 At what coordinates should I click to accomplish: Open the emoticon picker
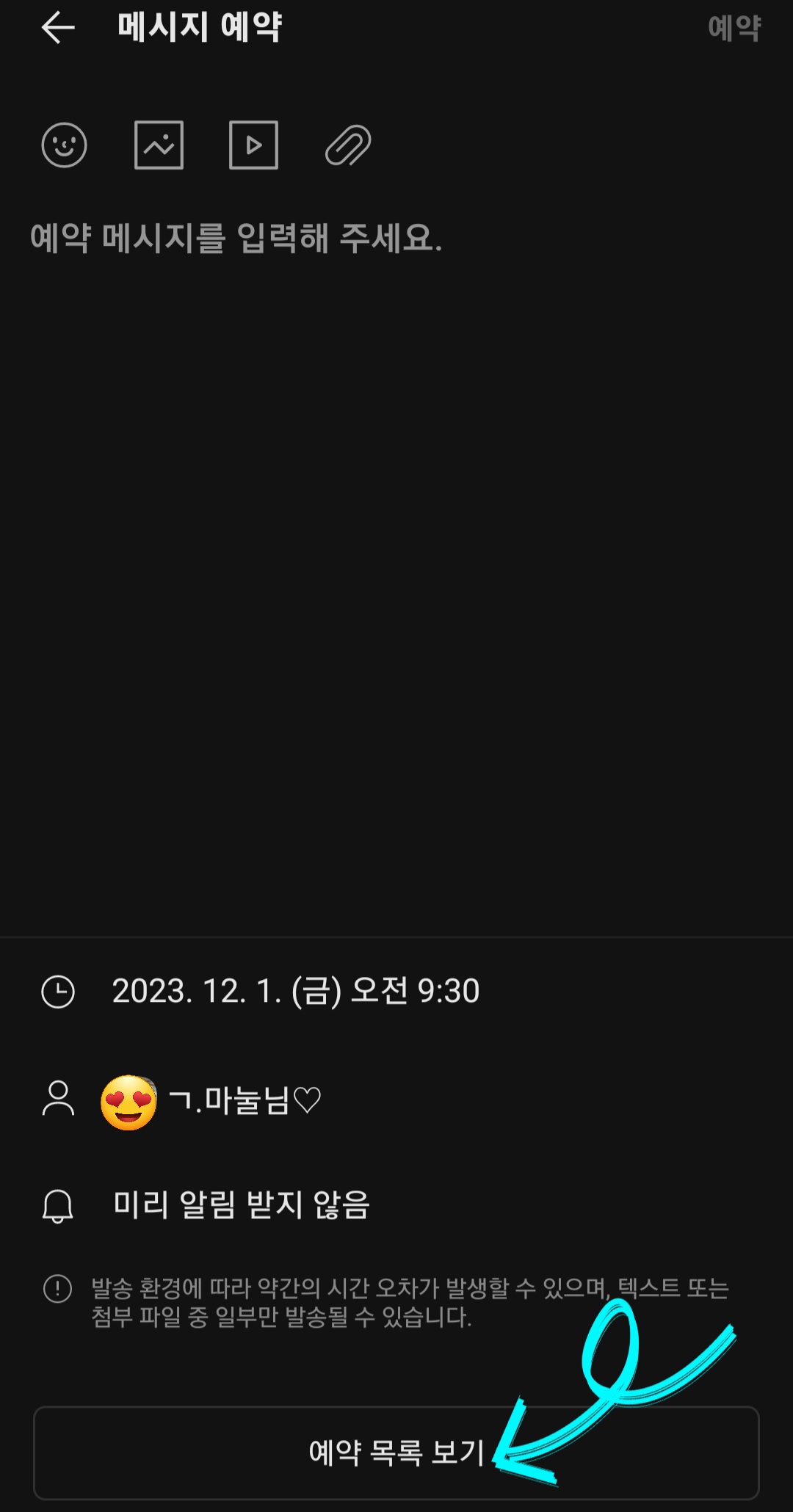64,145
